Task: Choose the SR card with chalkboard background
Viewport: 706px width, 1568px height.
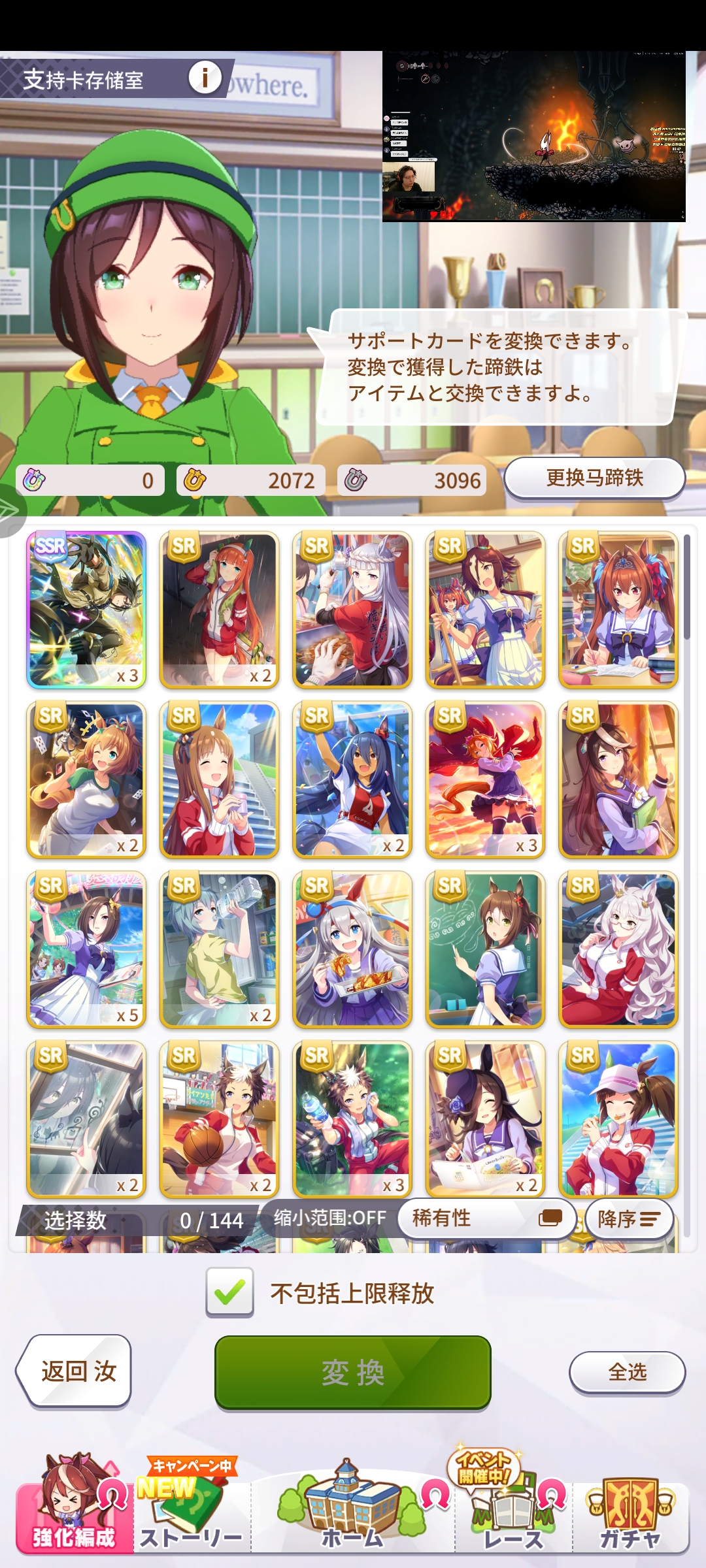Action: tap(485, 949)
